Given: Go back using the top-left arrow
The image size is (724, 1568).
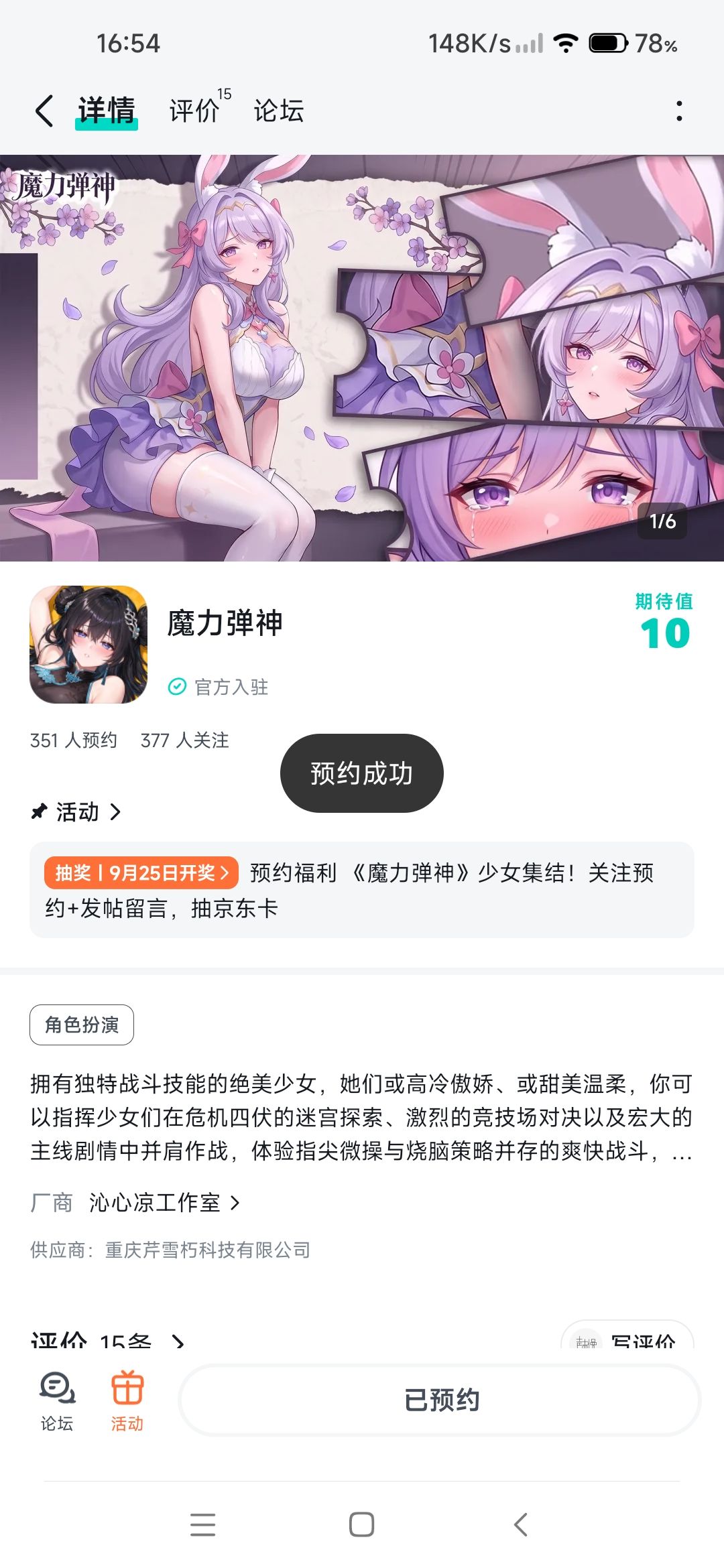Looking at the screenshot, I should (44, 111).
